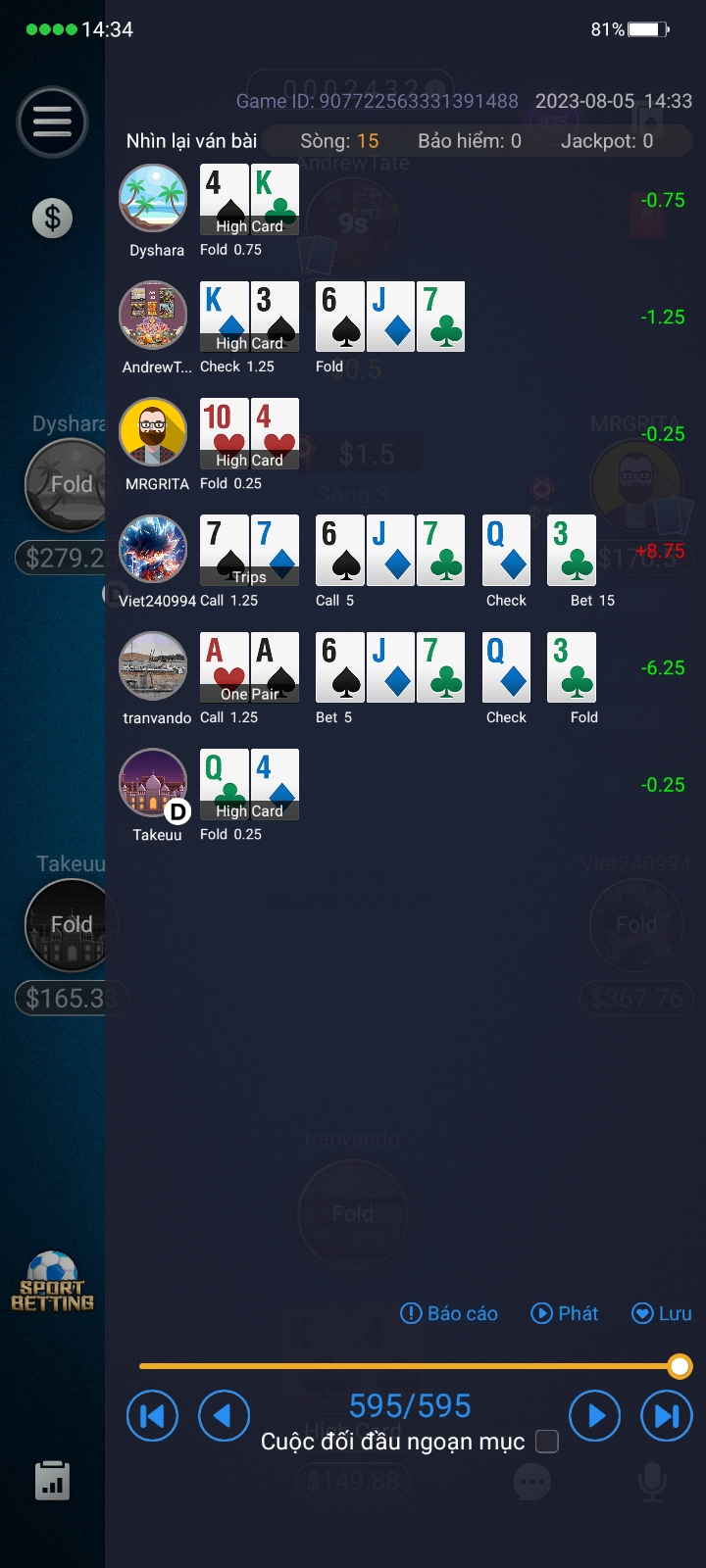Open Dyshara's player avatar

[153, 198]
